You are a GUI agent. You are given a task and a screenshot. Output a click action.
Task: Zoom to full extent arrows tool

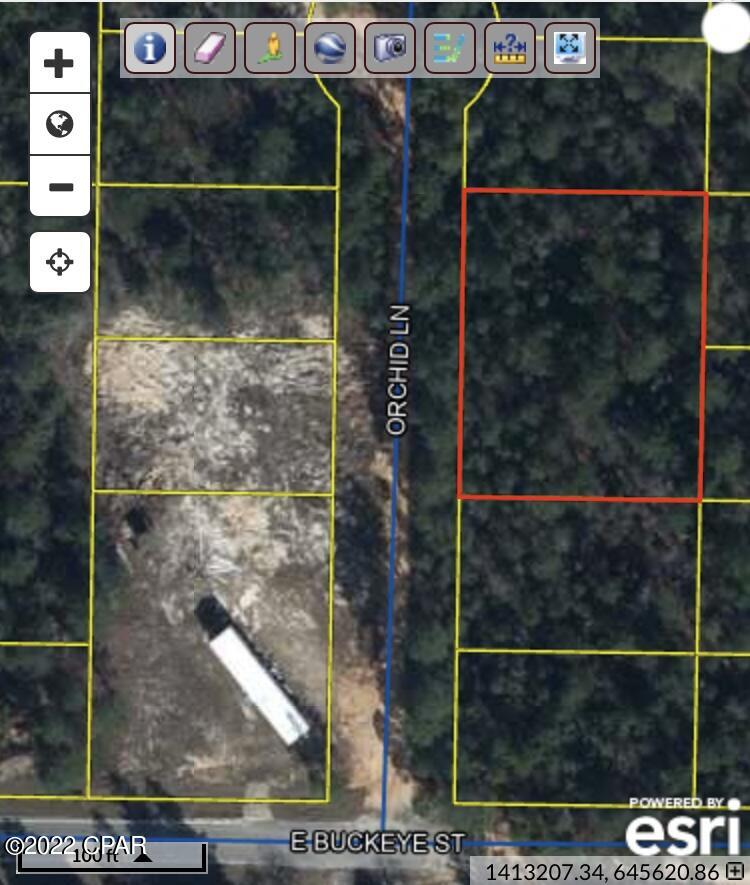pos(570,47)
